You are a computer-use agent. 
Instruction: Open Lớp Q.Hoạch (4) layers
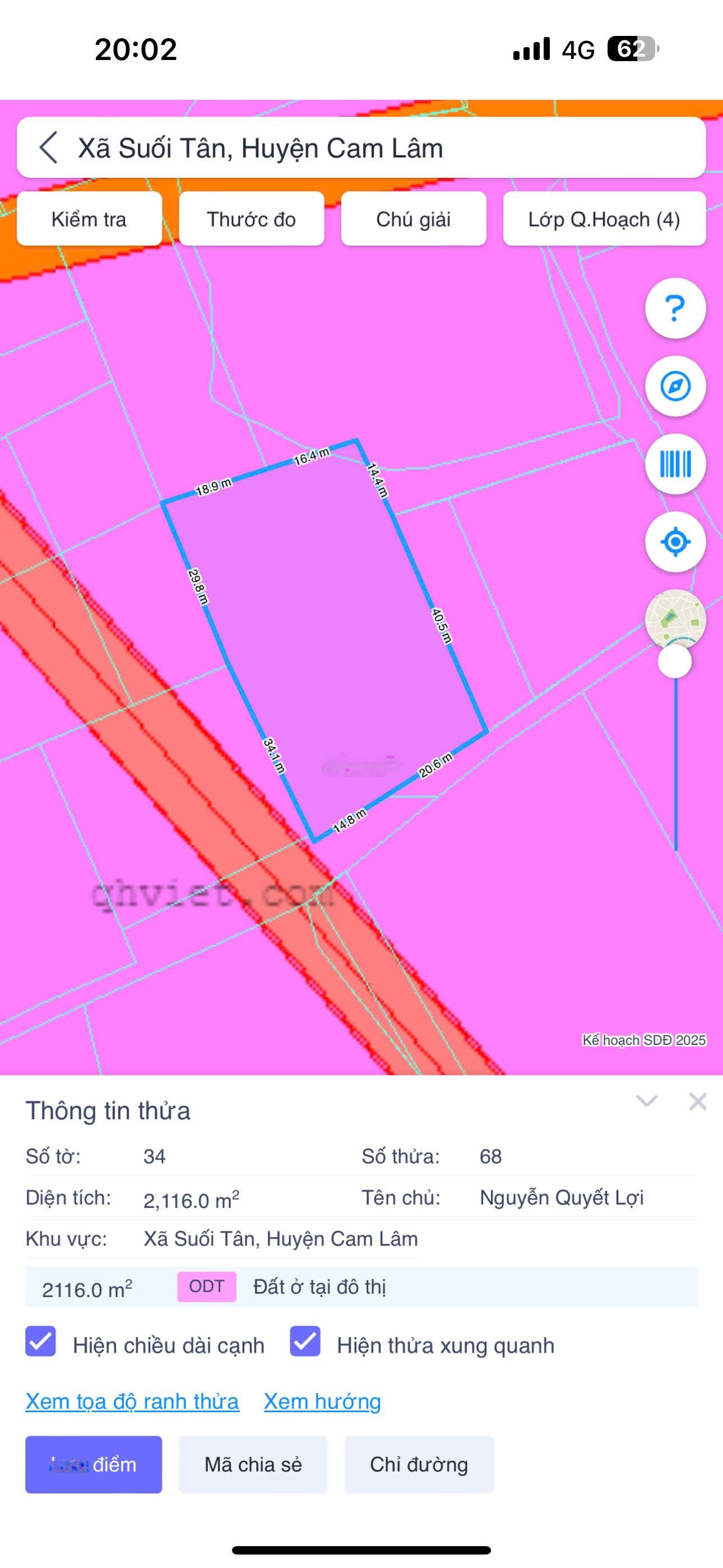(x=604, y=219)
